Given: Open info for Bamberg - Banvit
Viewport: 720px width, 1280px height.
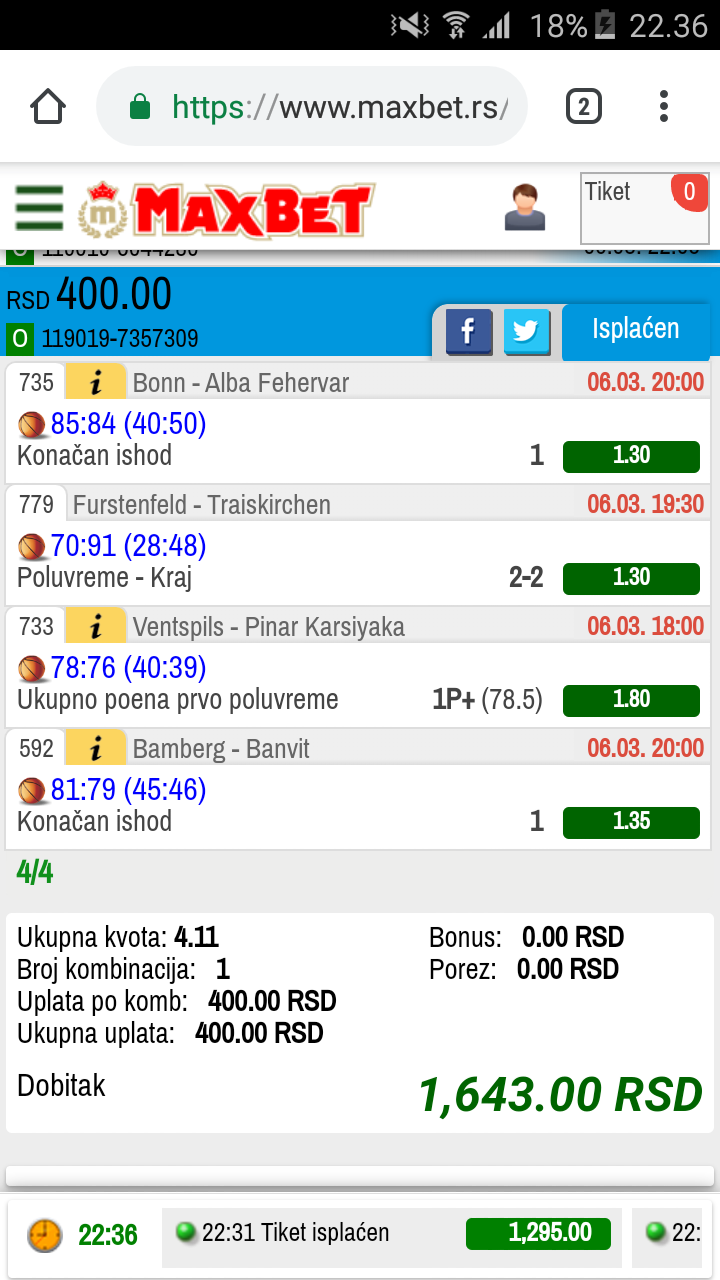Looking at the screenshot, I should pyautogui.click(x=95, y=748).
